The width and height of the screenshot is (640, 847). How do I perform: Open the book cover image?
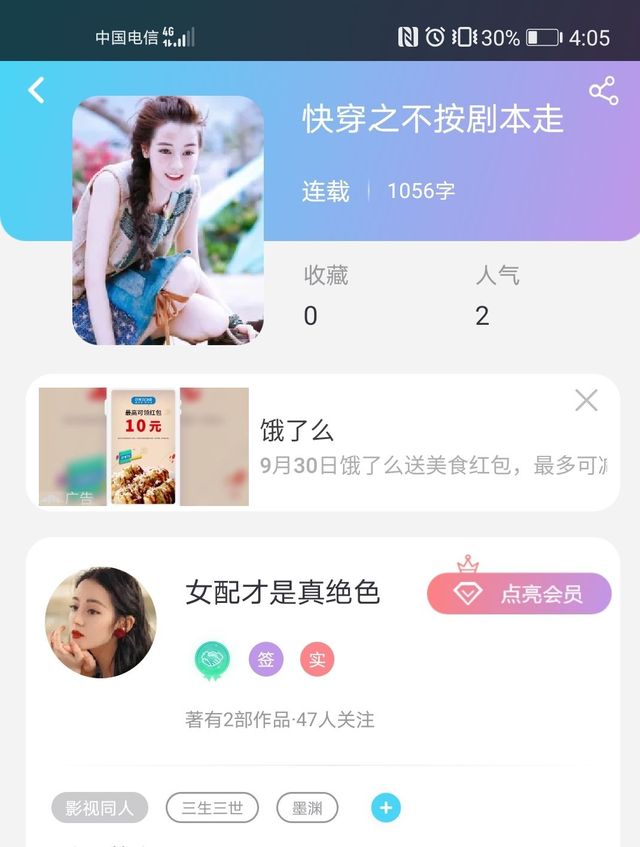(x=168, y=220)
